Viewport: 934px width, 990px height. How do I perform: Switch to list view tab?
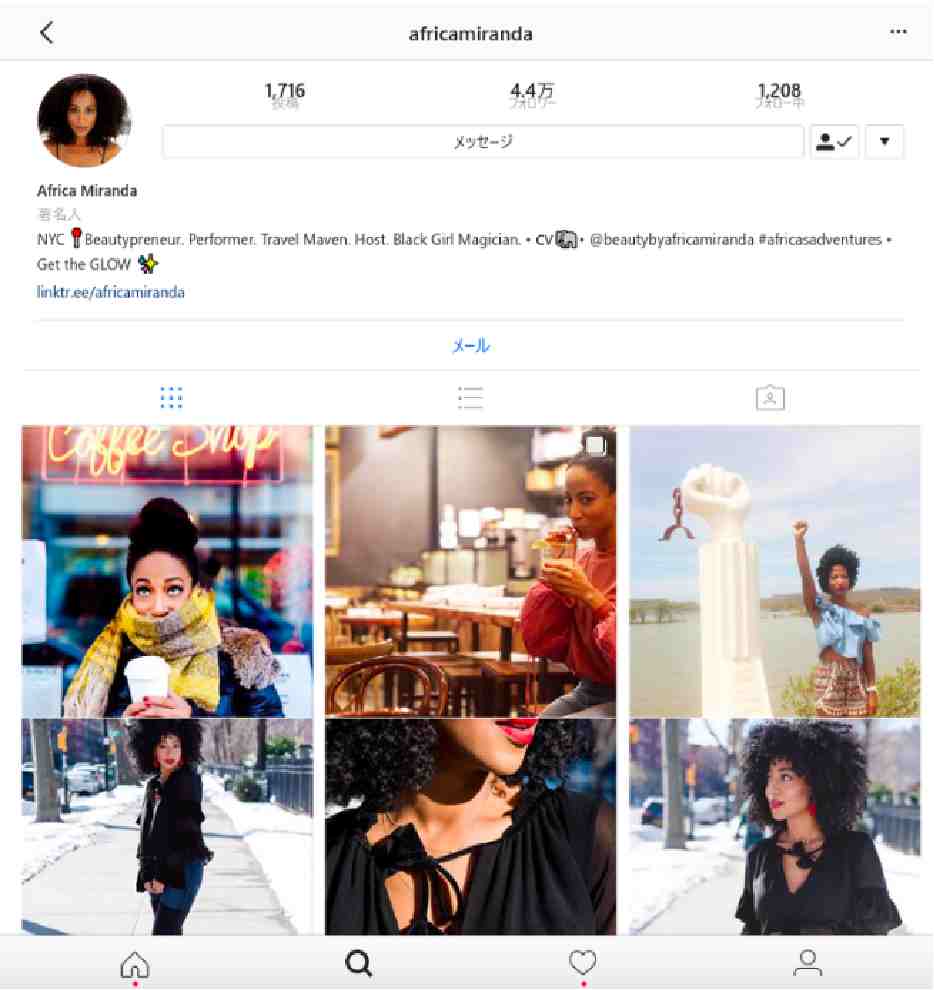[x=470, y=398]
